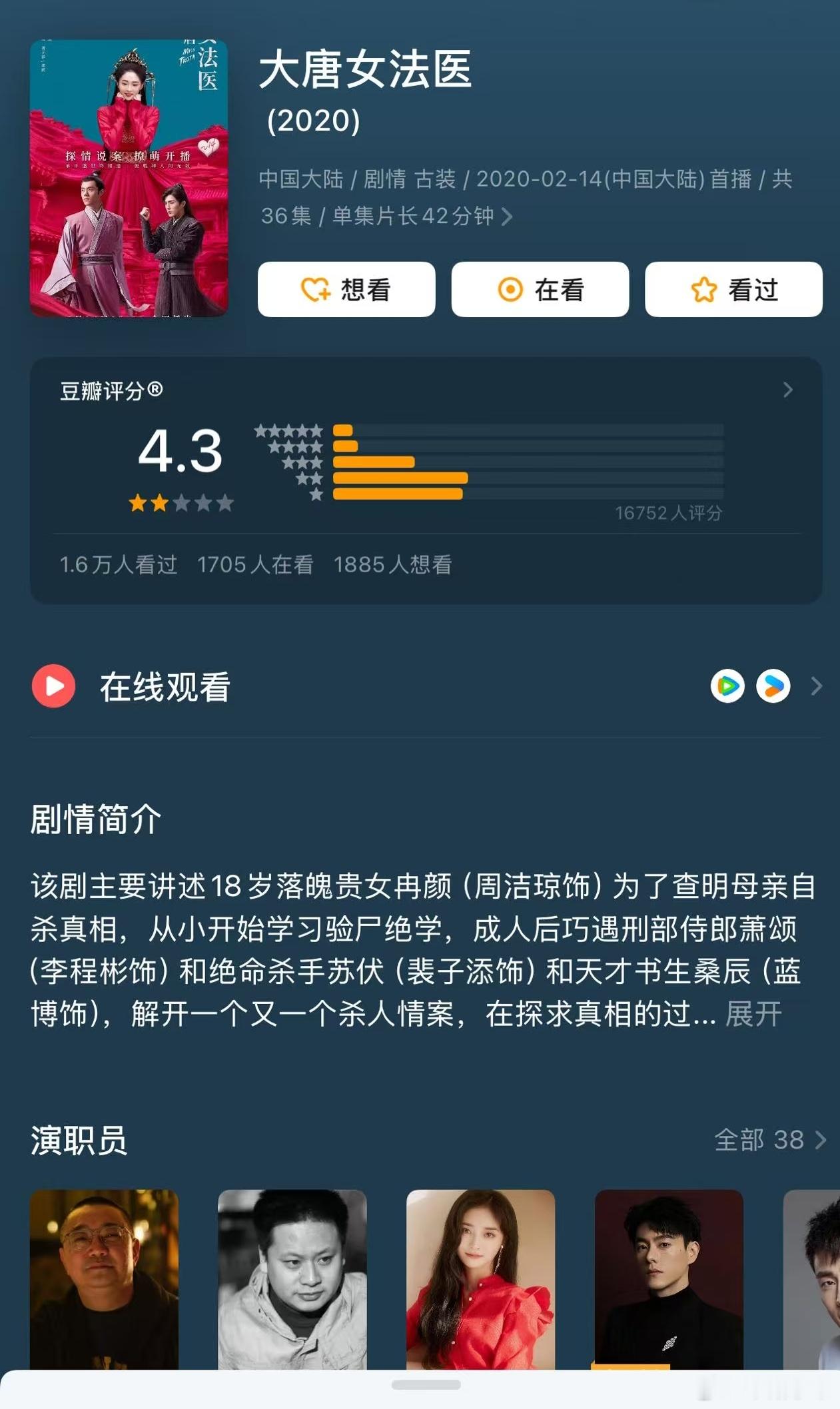840x1409 pixels.
Task: Click the longest orange rating histogram bar
Action: (x=400, y=477)
